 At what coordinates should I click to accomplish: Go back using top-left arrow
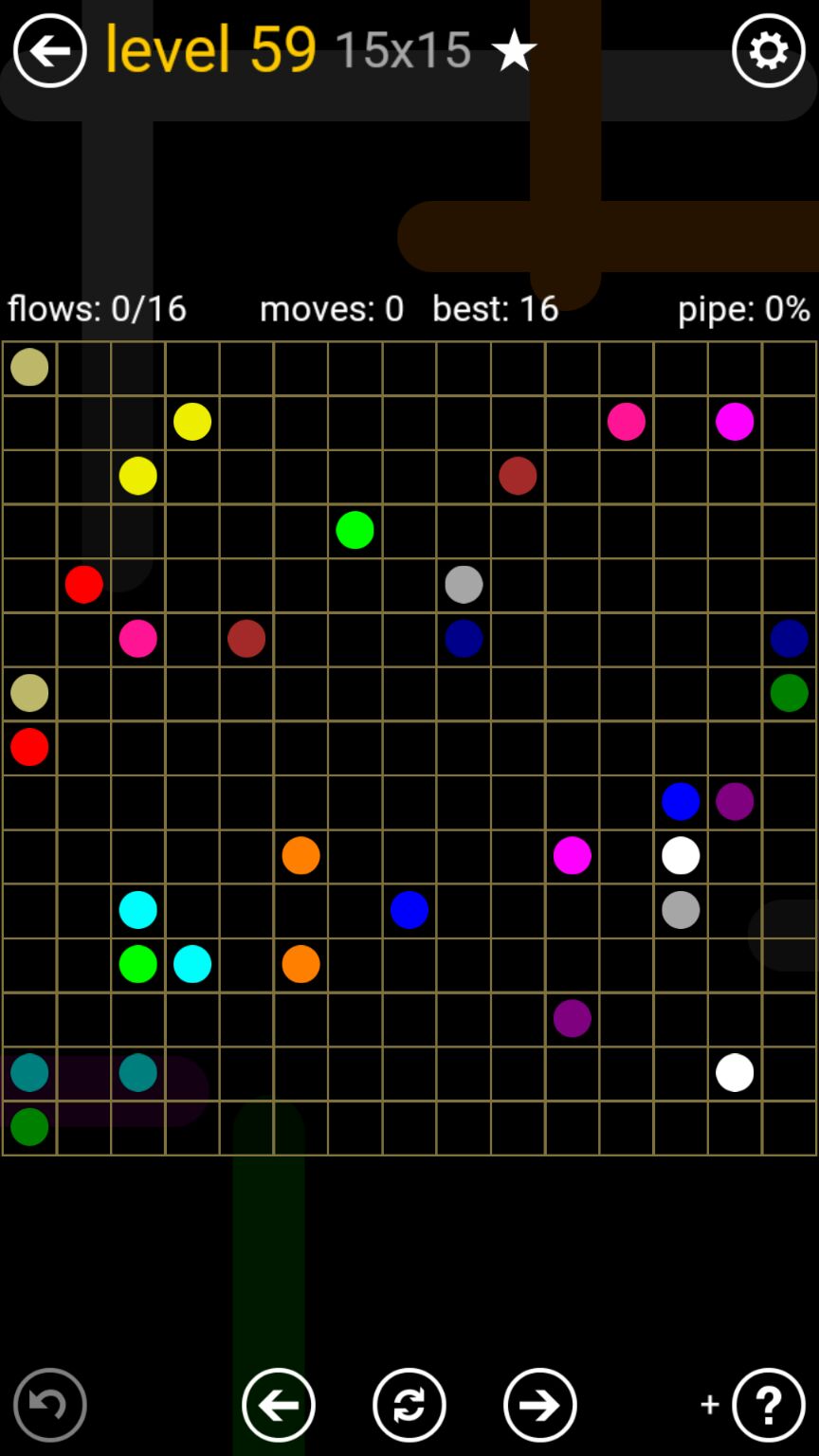click(x=49, y=51)
